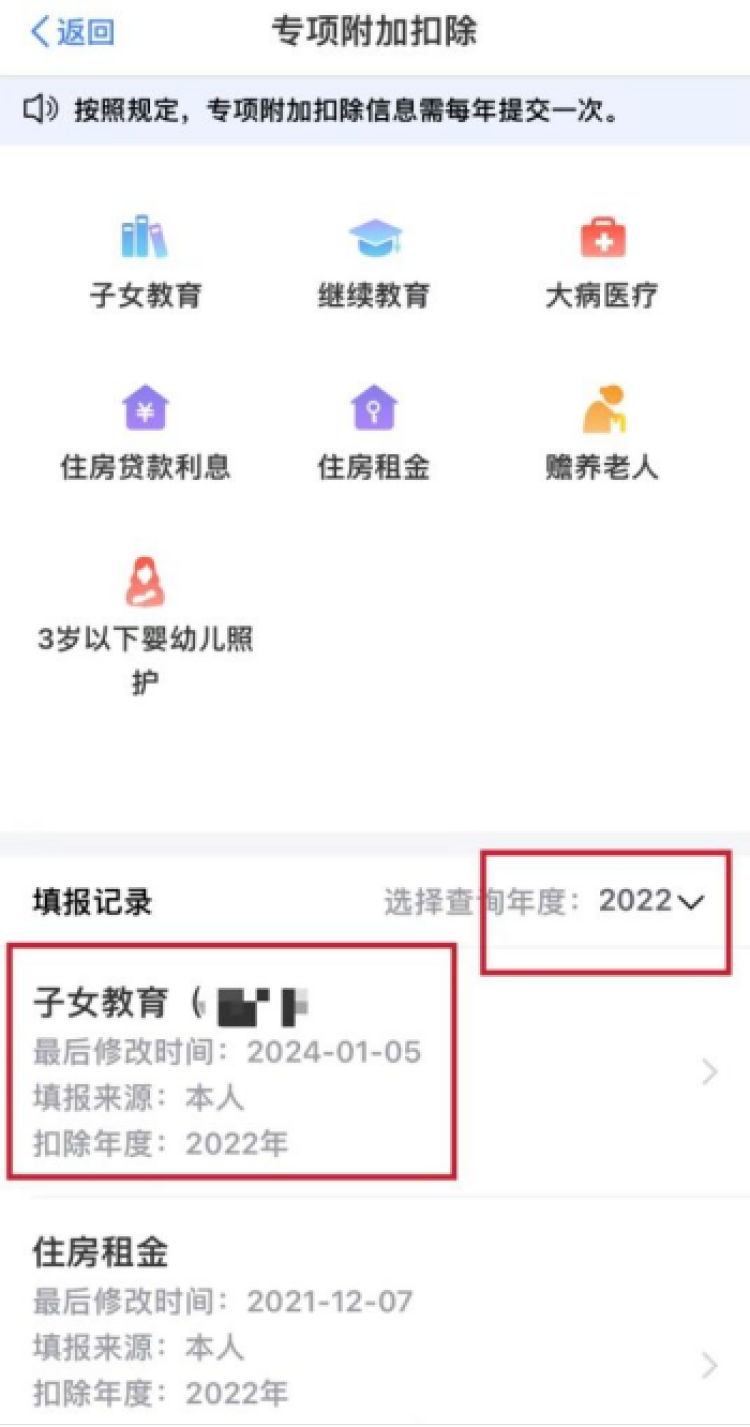
Task: Expand the 2022 query year dropdown
Action: pos(651,901)
